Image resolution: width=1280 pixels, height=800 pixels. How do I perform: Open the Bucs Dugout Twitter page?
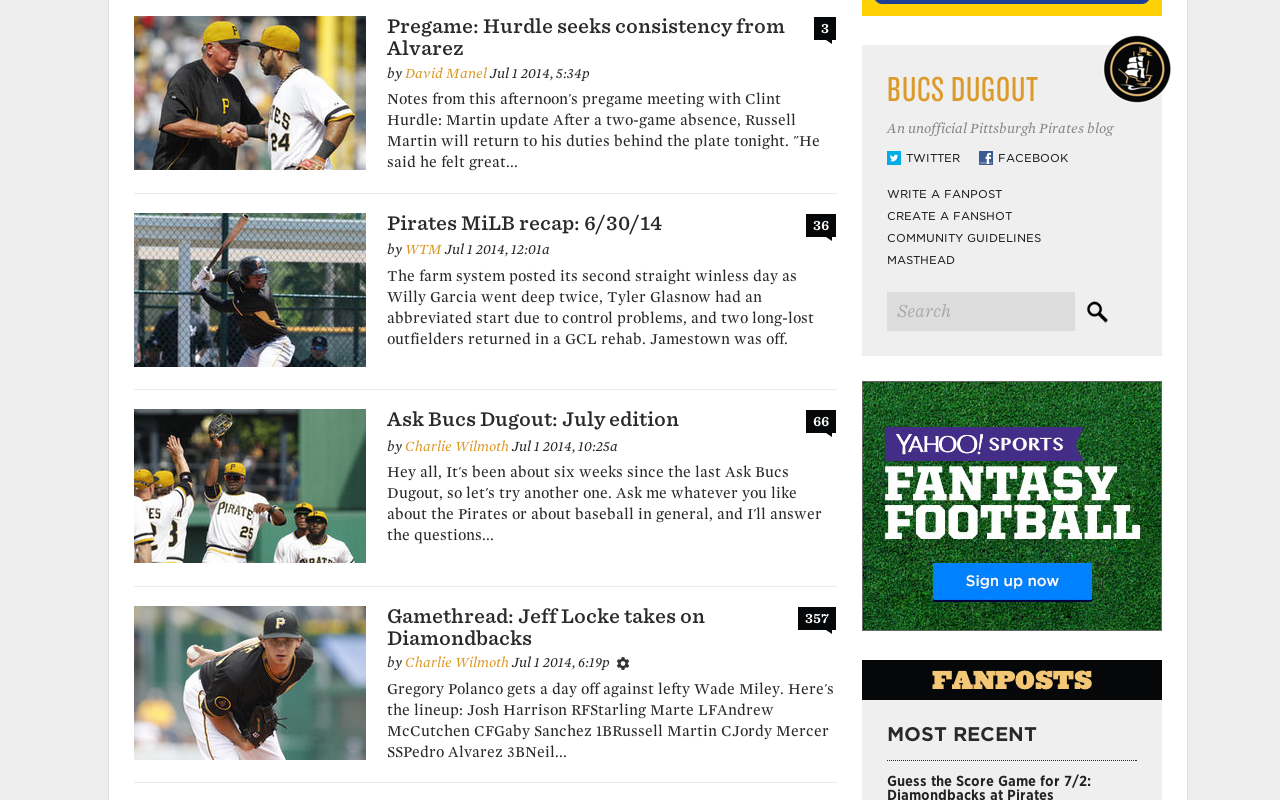click(923, 158)
